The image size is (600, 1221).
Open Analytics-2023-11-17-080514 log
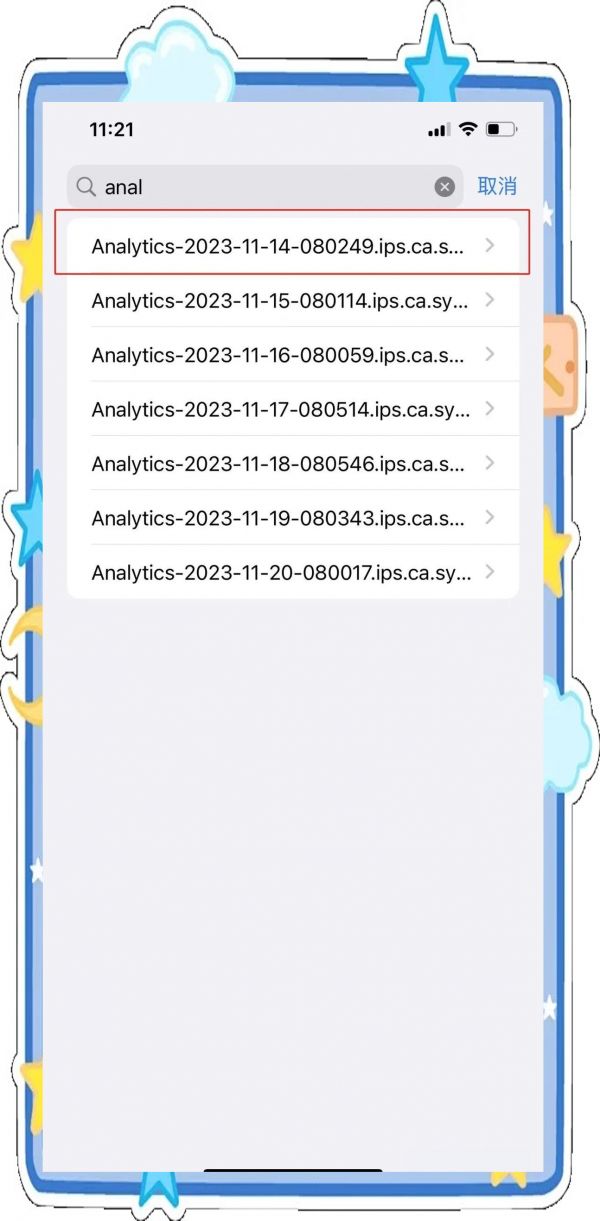tap(293, 409)
